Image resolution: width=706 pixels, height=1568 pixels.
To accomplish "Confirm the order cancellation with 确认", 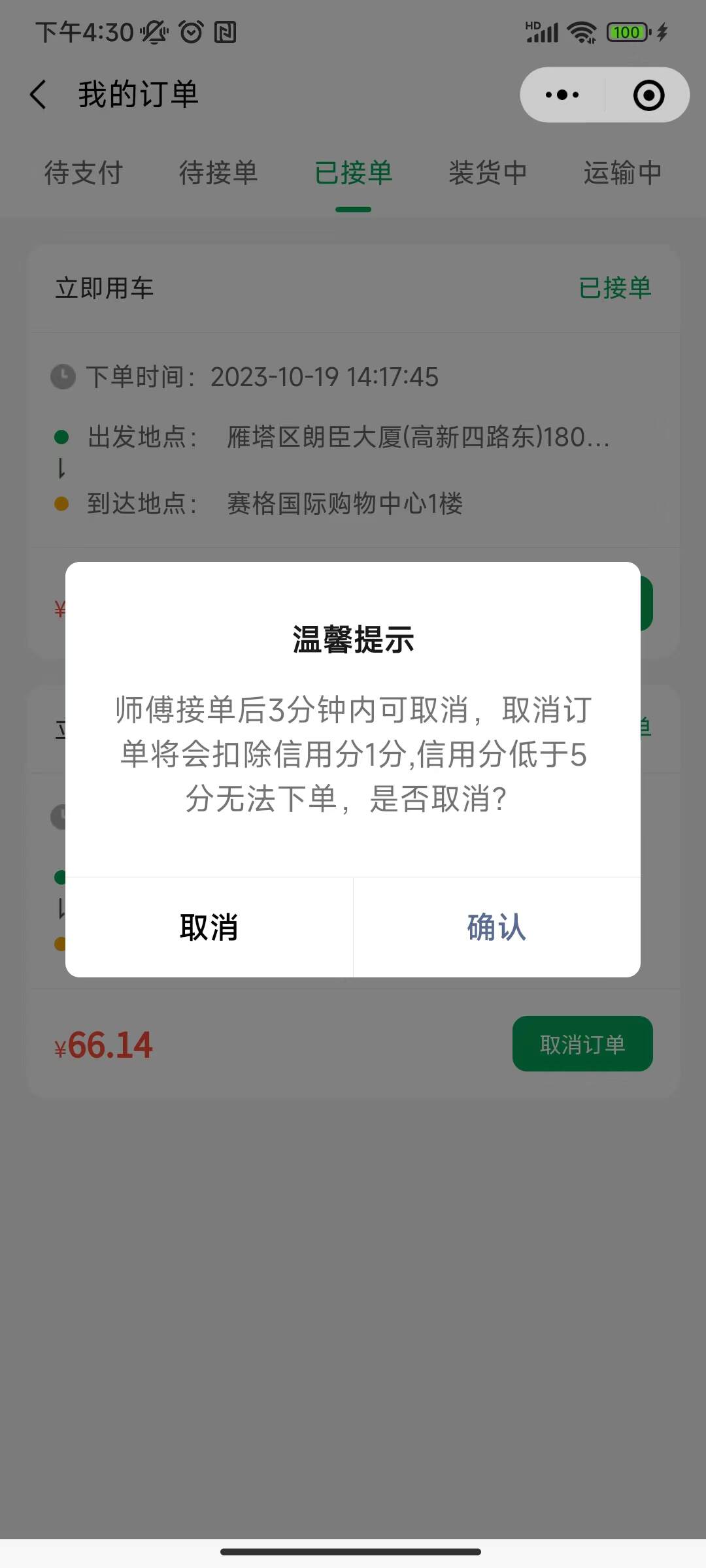I will 496,927.
